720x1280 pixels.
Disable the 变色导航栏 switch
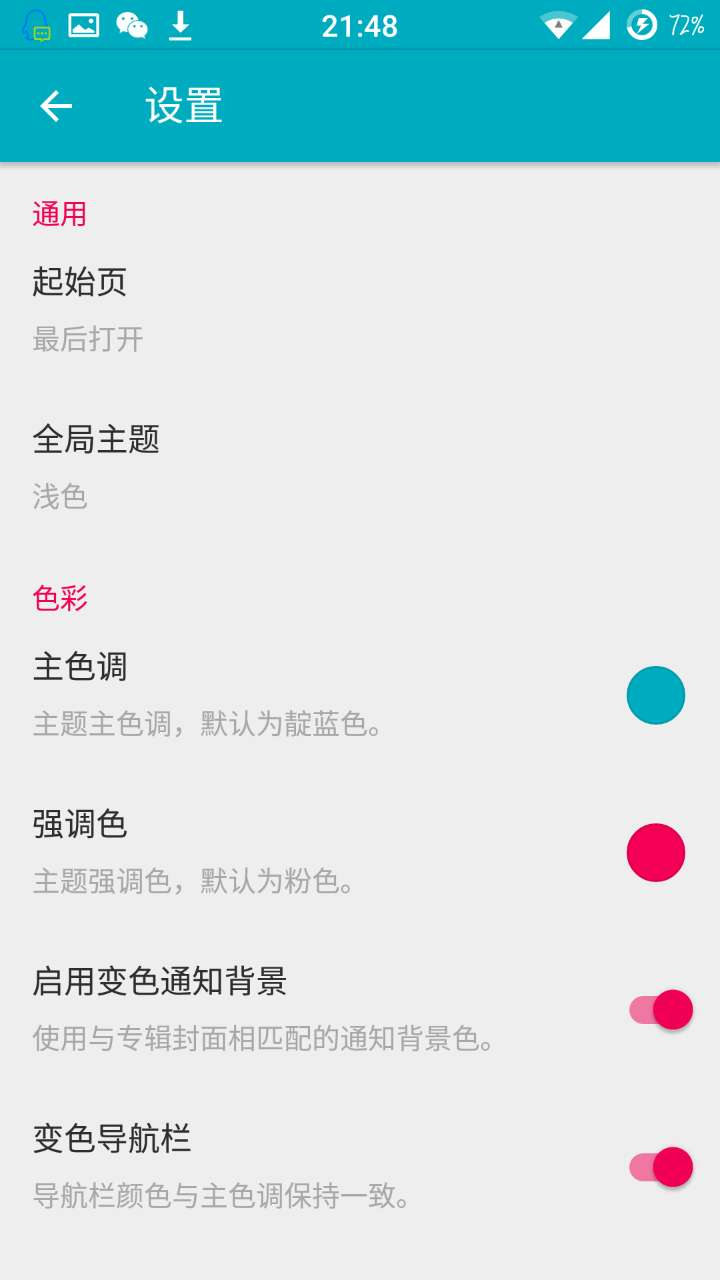click(x=661, y=1167)
